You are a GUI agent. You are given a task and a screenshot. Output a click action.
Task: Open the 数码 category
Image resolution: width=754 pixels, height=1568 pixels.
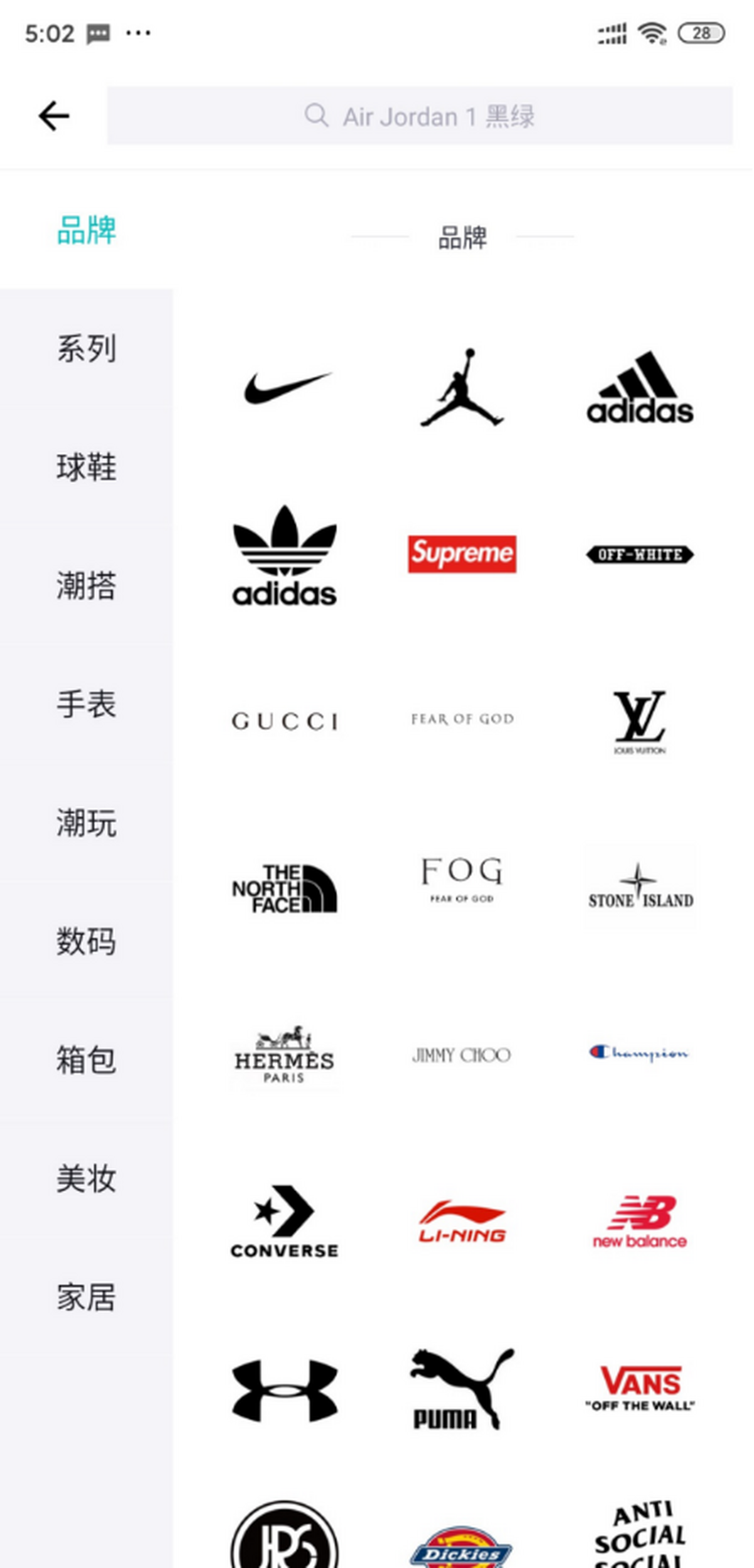pyautogui.click(x=86, y=941)
